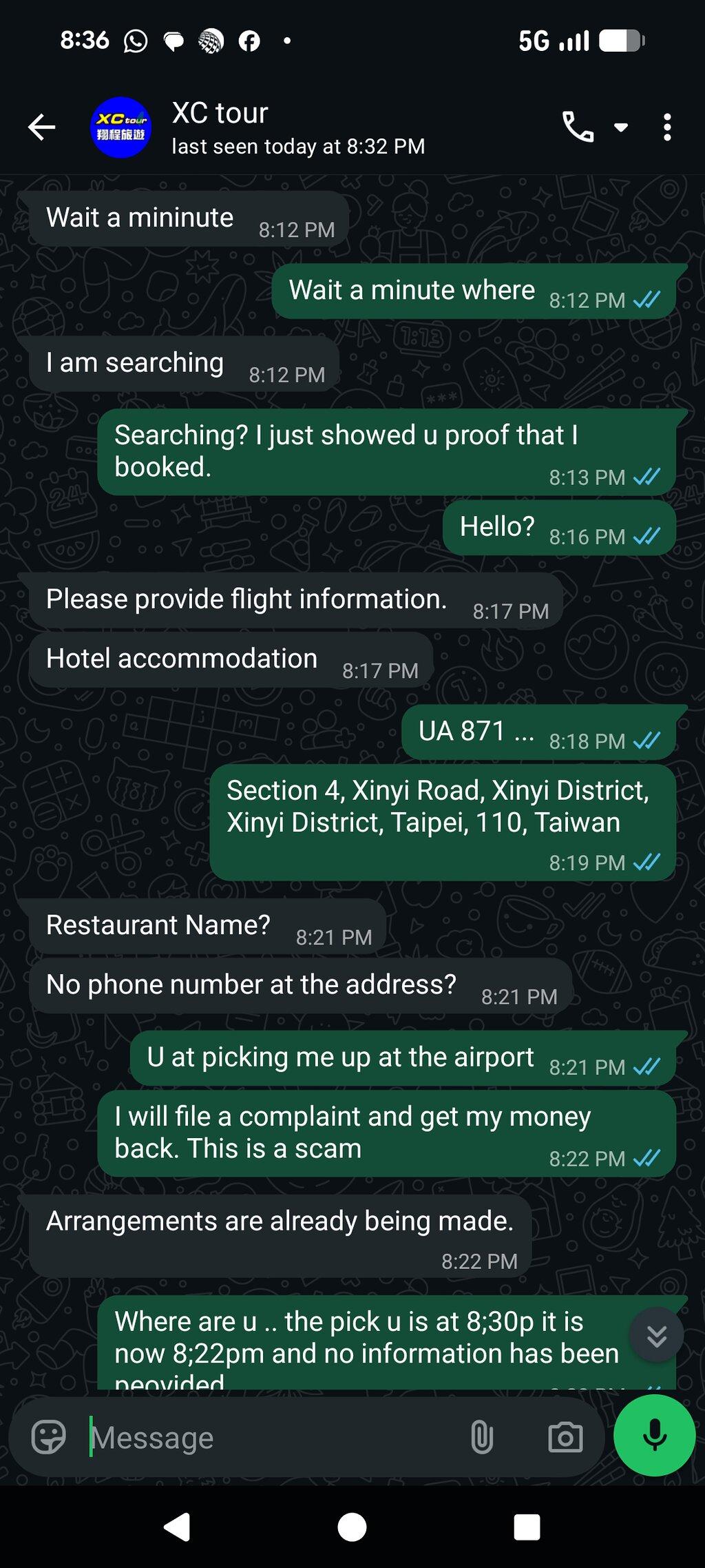
Task: Open the emoji and sticker picker
Action: [x=49, y=1437]
